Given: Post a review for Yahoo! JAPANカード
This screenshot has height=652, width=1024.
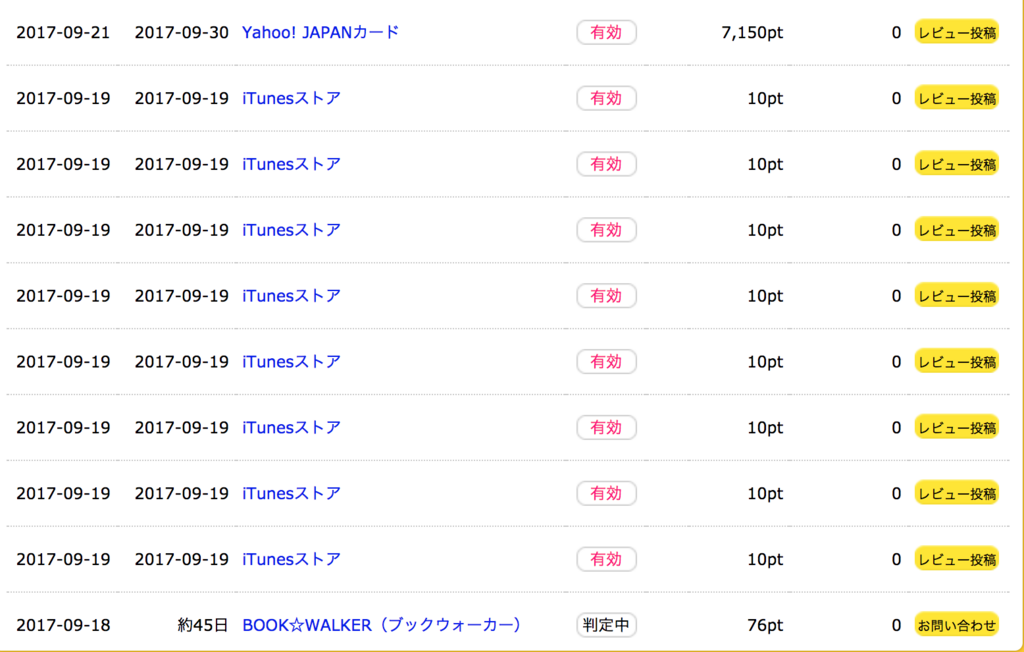Looking at the screenshot, I should pos(956,33).
